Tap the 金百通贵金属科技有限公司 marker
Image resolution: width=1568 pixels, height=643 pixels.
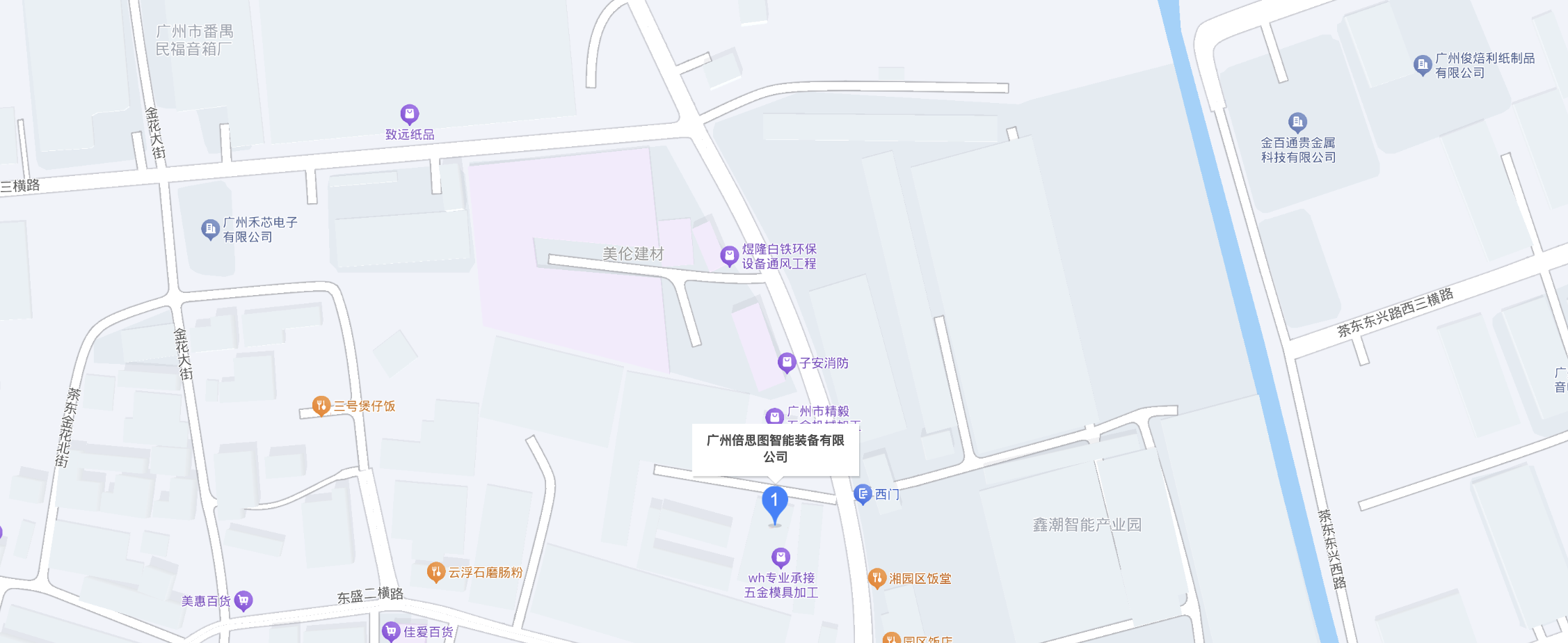point(1297,123)
